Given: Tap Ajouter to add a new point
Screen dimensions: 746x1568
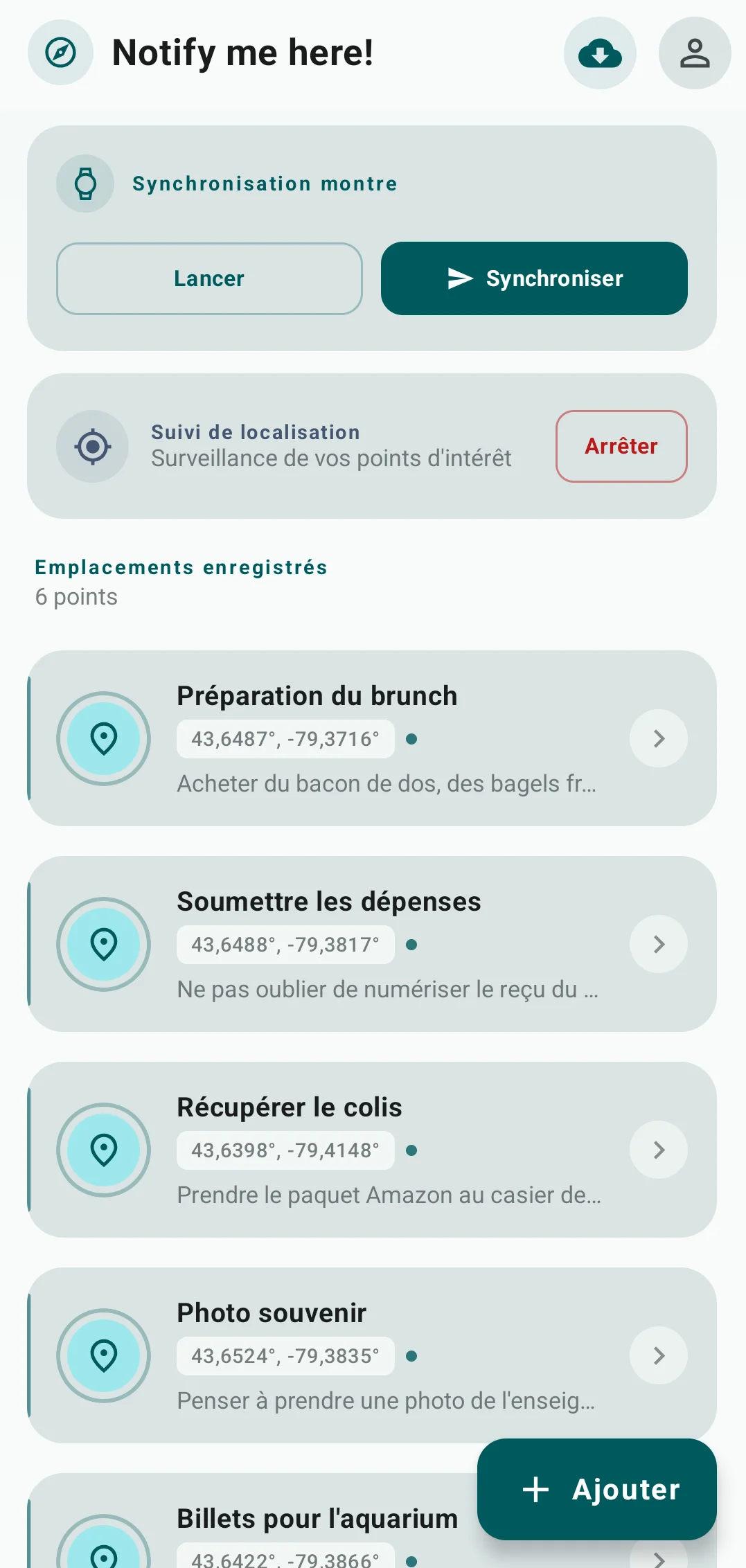Looking at the screenshot, I should tap(597, 1489).
